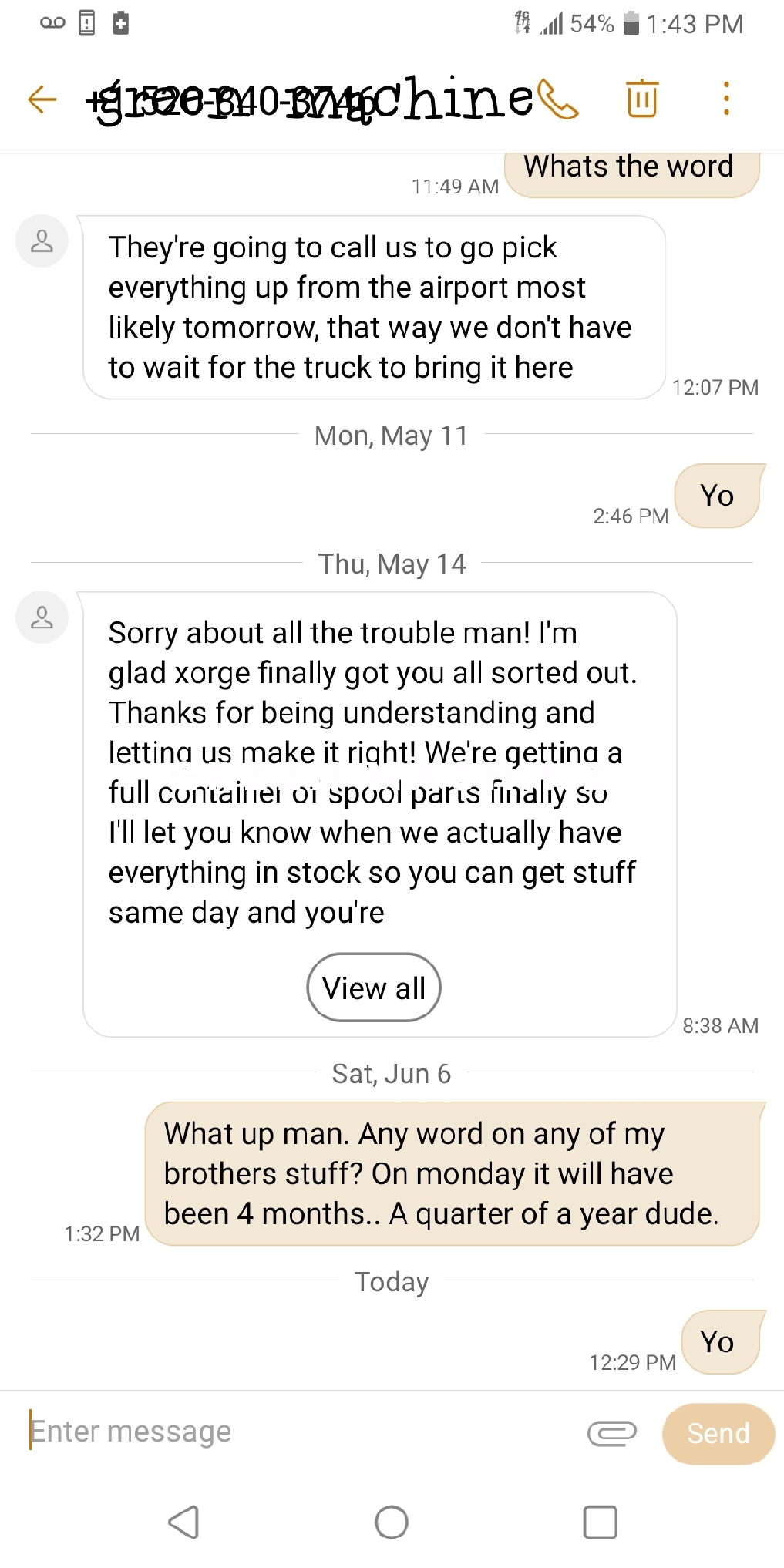Open the three-dot overflow menu
784x1568 pixels.
pyautogui.click(x=726, y=99)
